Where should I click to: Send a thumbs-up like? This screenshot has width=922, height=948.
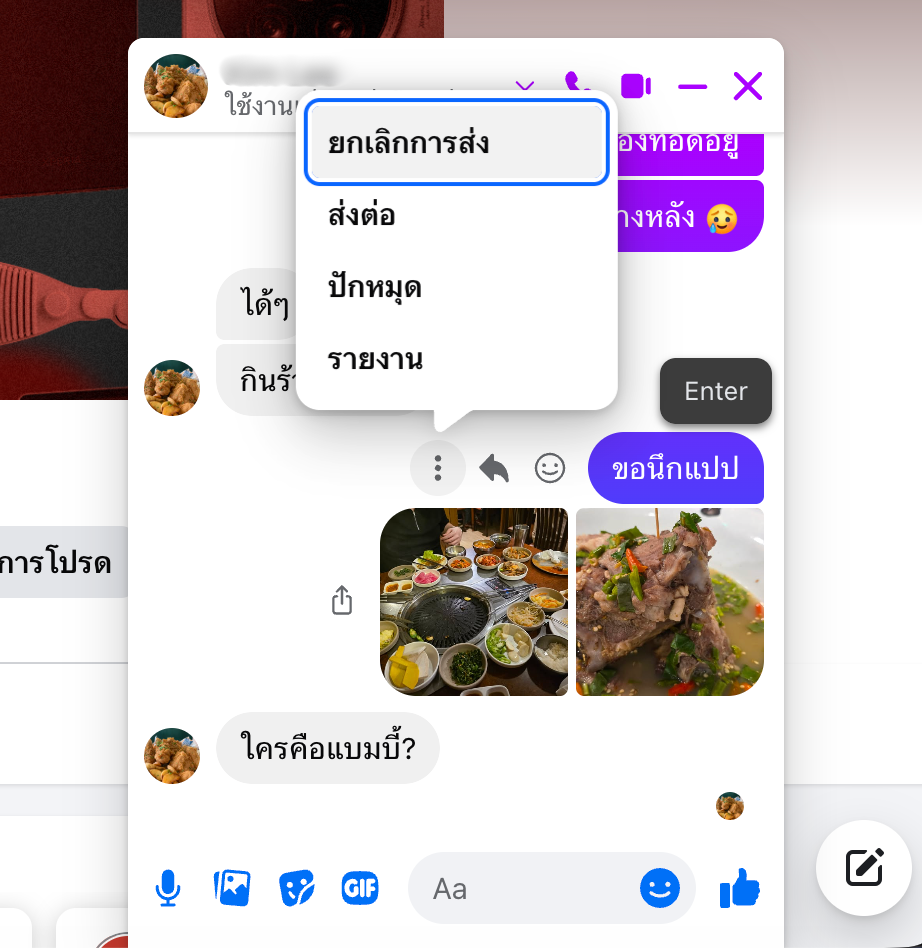pos(740,888)
